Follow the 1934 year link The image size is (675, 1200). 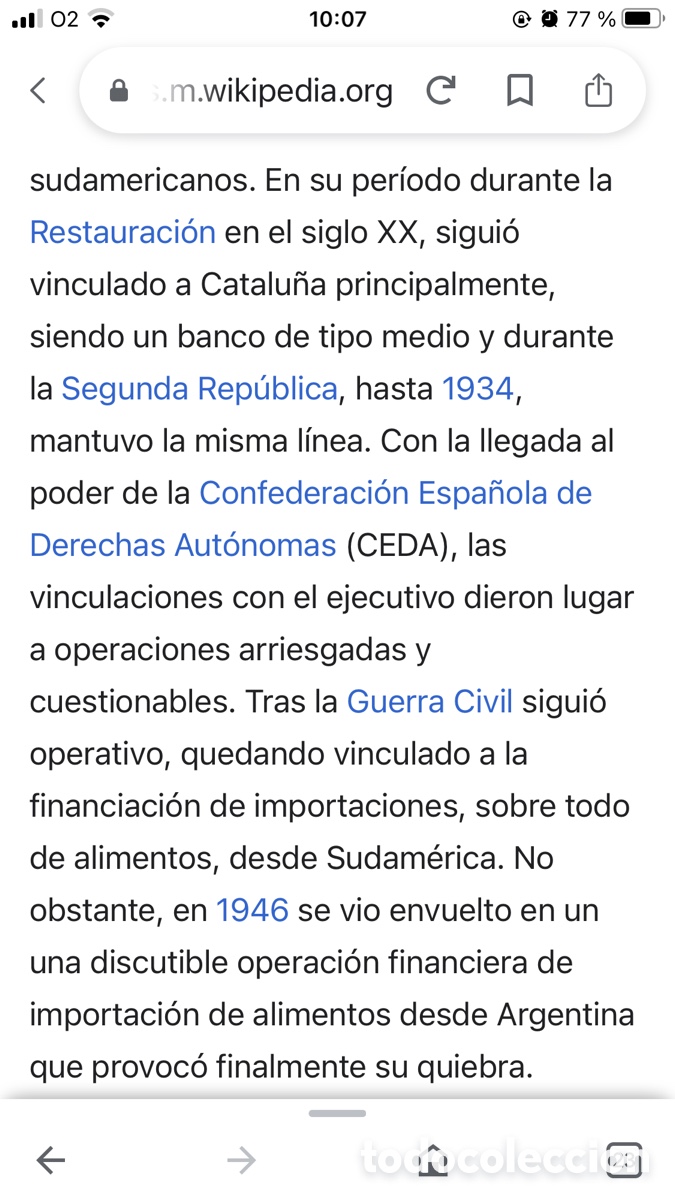pyautogui.click(x=478, y=388)
